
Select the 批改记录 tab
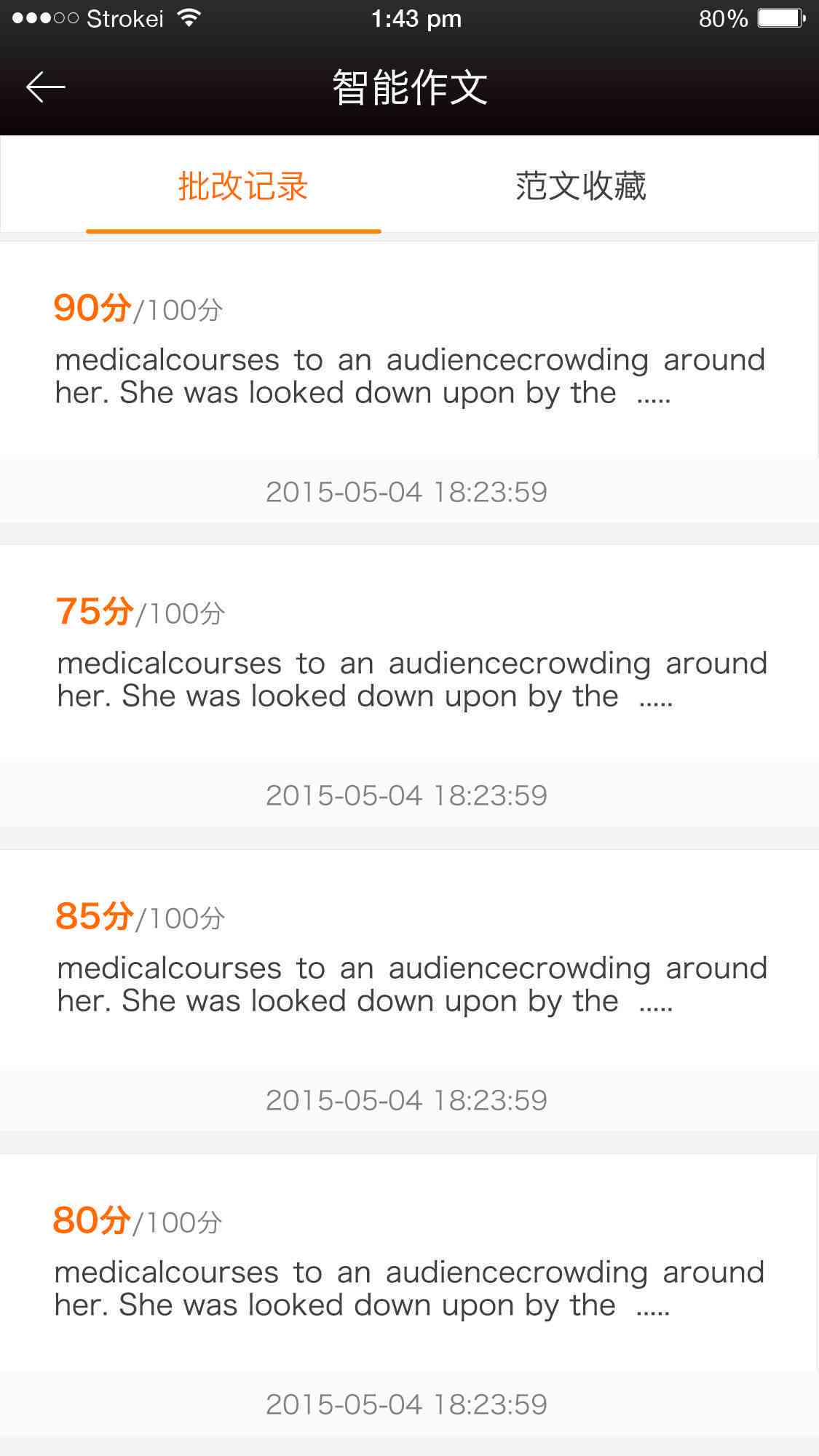click(x=242, y=186)
